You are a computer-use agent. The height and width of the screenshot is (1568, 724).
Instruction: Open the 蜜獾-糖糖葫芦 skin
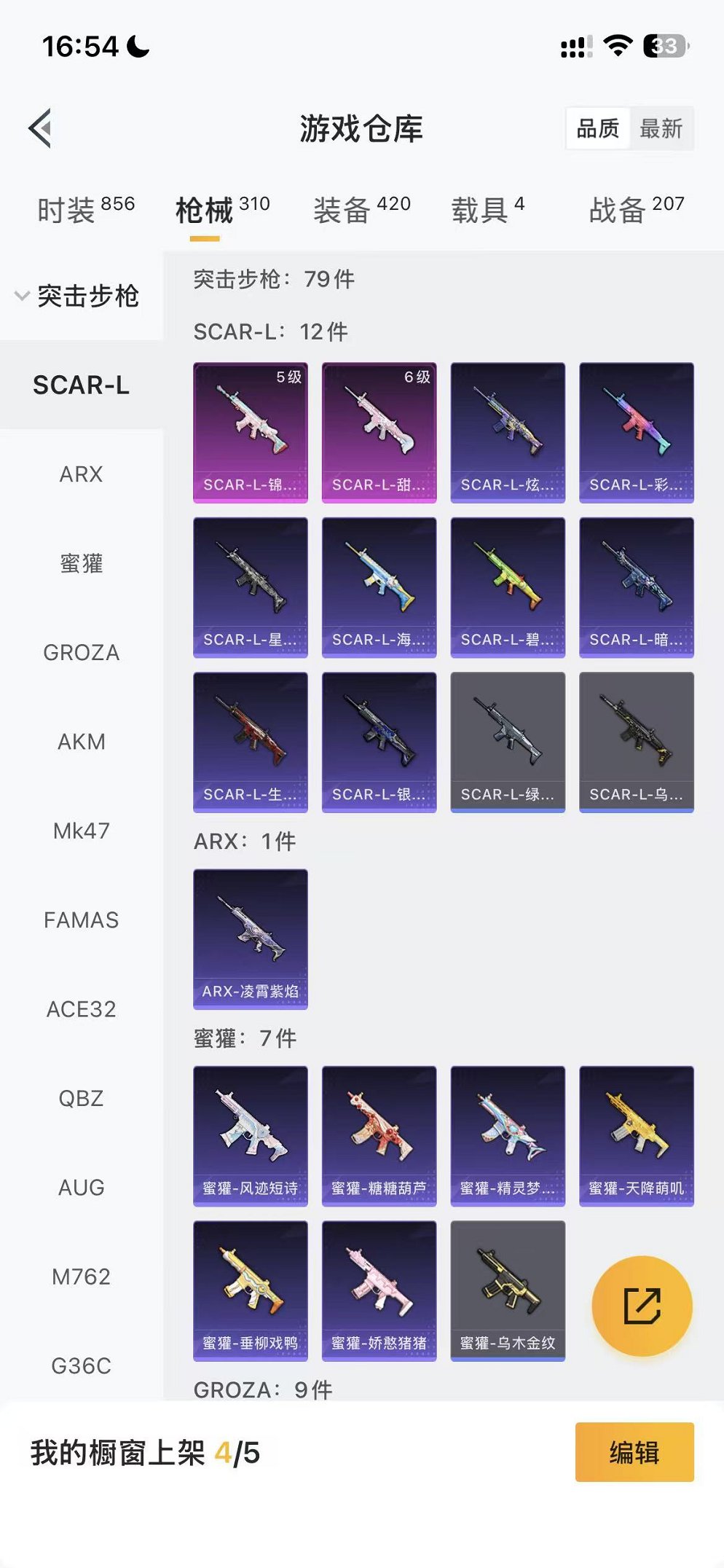379,1135
